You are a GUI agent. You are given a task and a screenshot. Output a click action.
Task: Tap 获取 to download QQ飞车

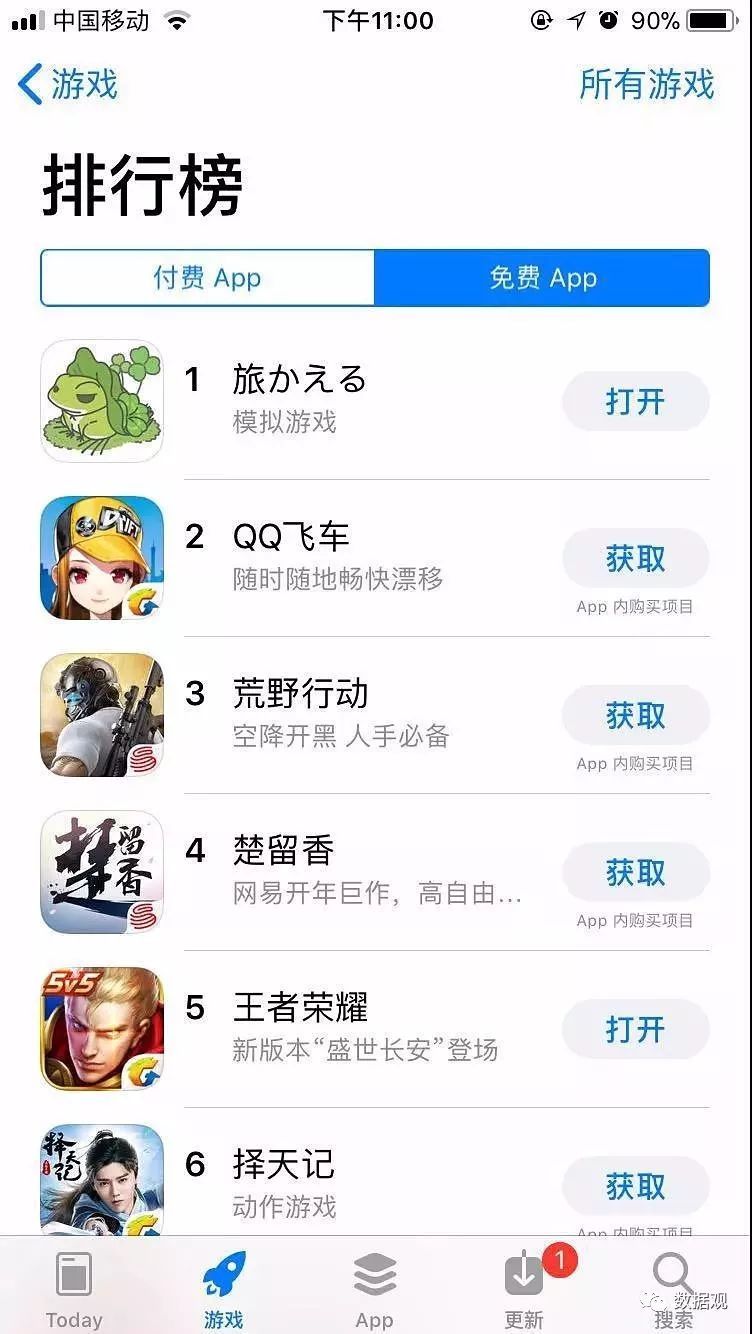tap(636, 558)
